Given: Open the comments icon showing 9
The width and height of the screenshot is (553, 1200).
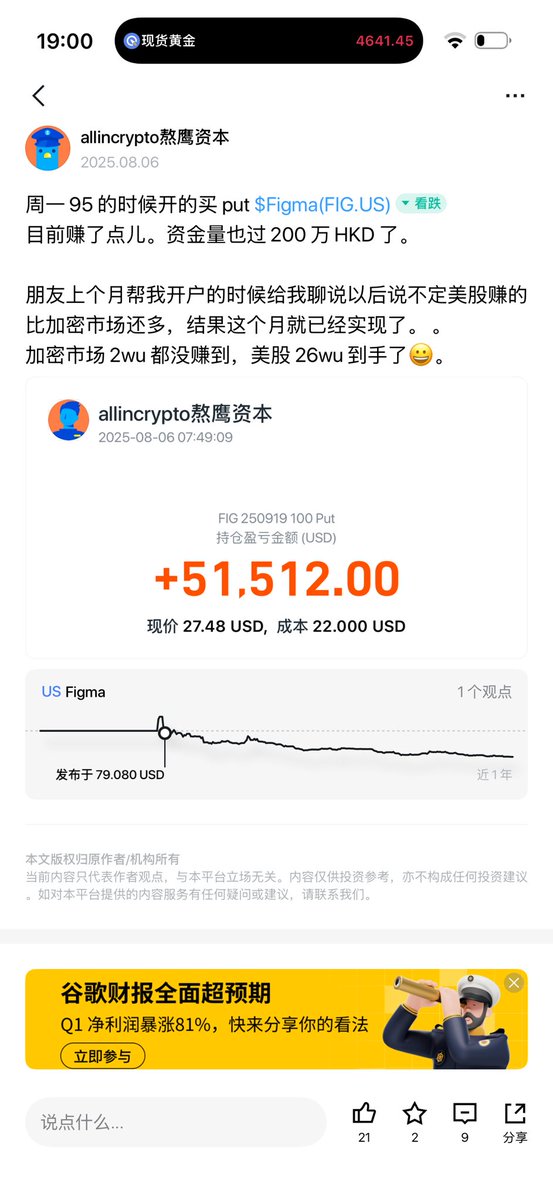Looking at the screenshot, I should point(465,1121).
